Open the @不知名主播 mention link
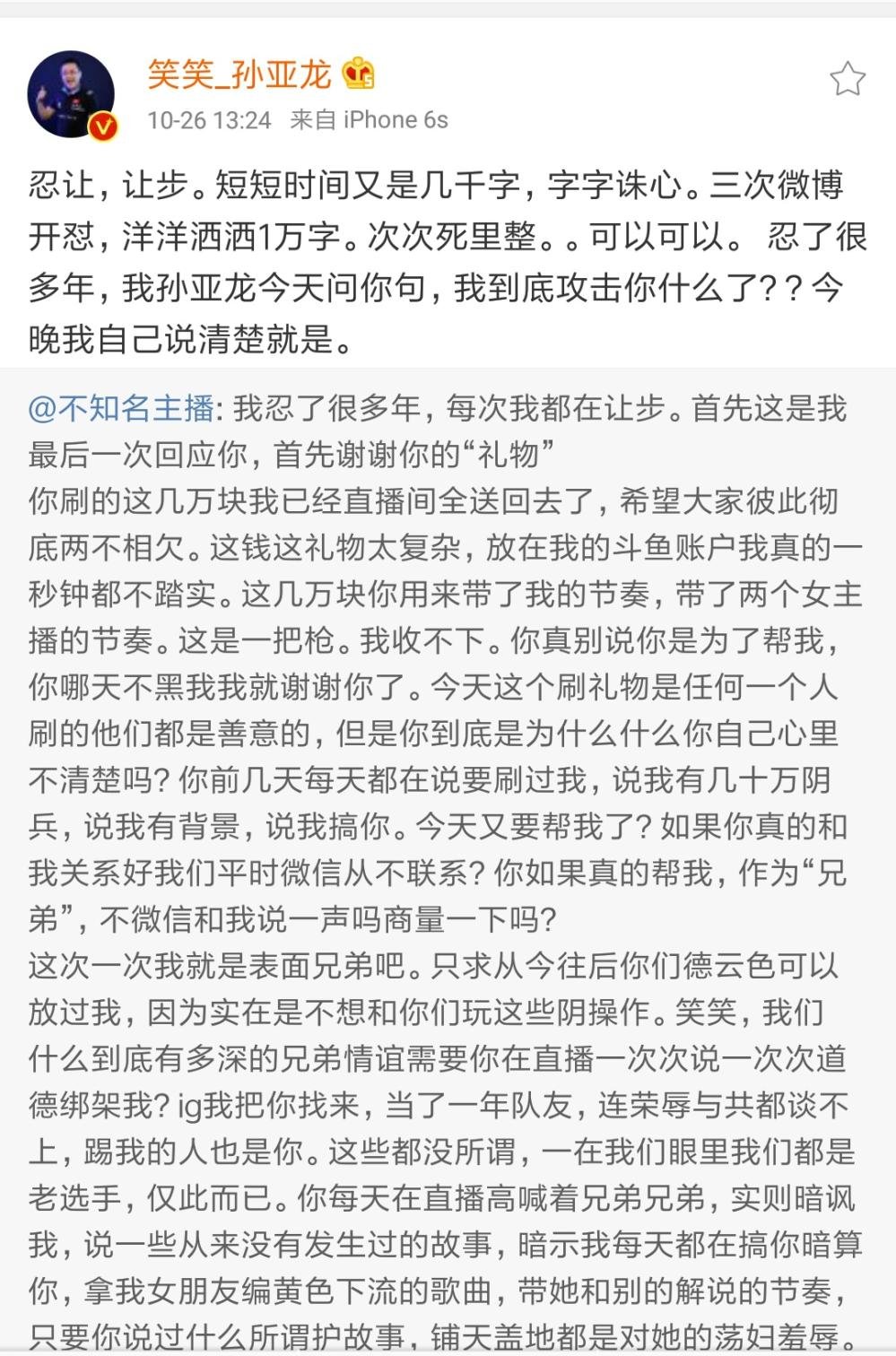896x1356 pixels. tap(121, 409)
